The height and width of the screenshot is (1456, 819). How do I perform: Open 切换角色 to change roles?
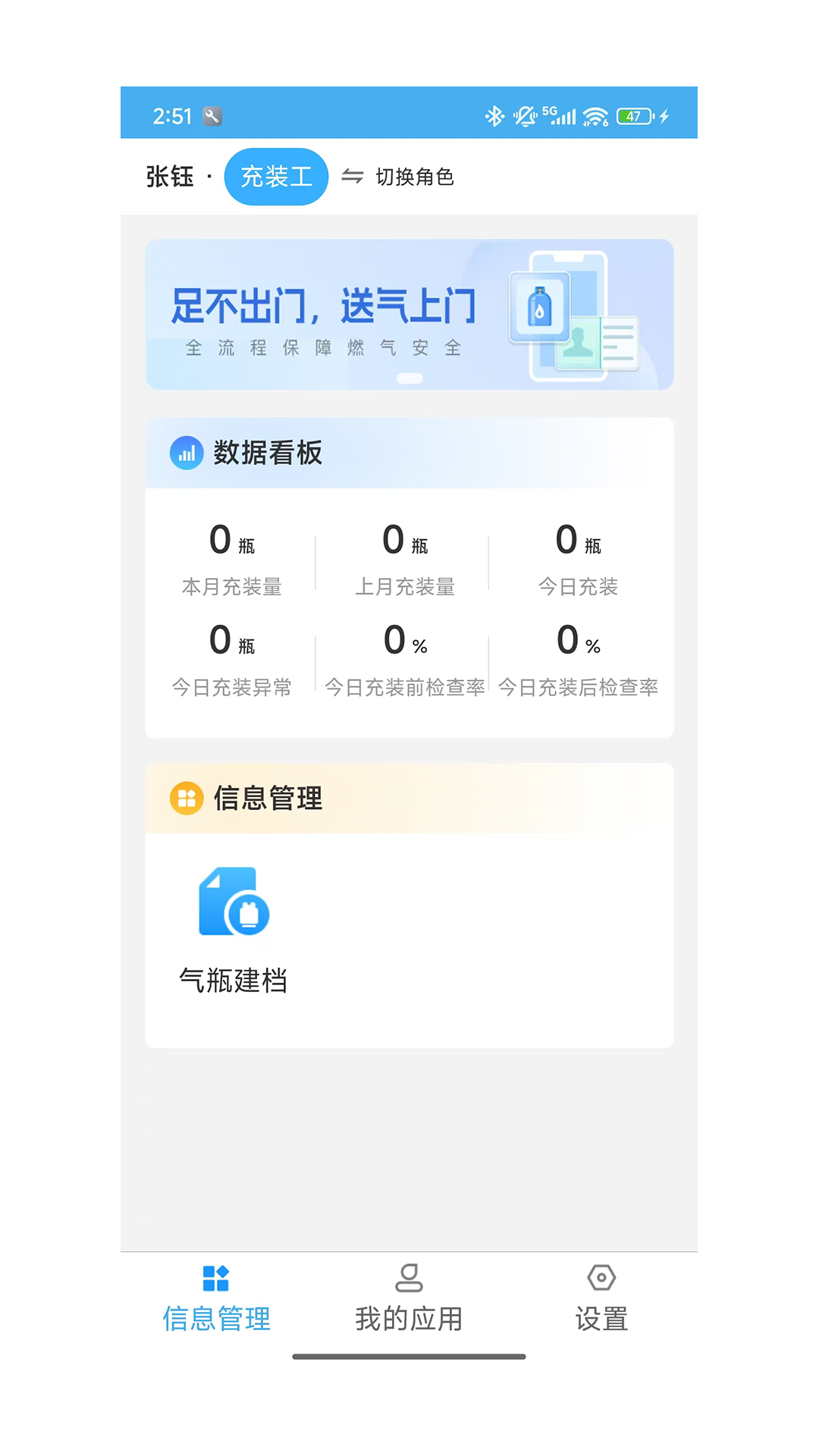(414, 177)
